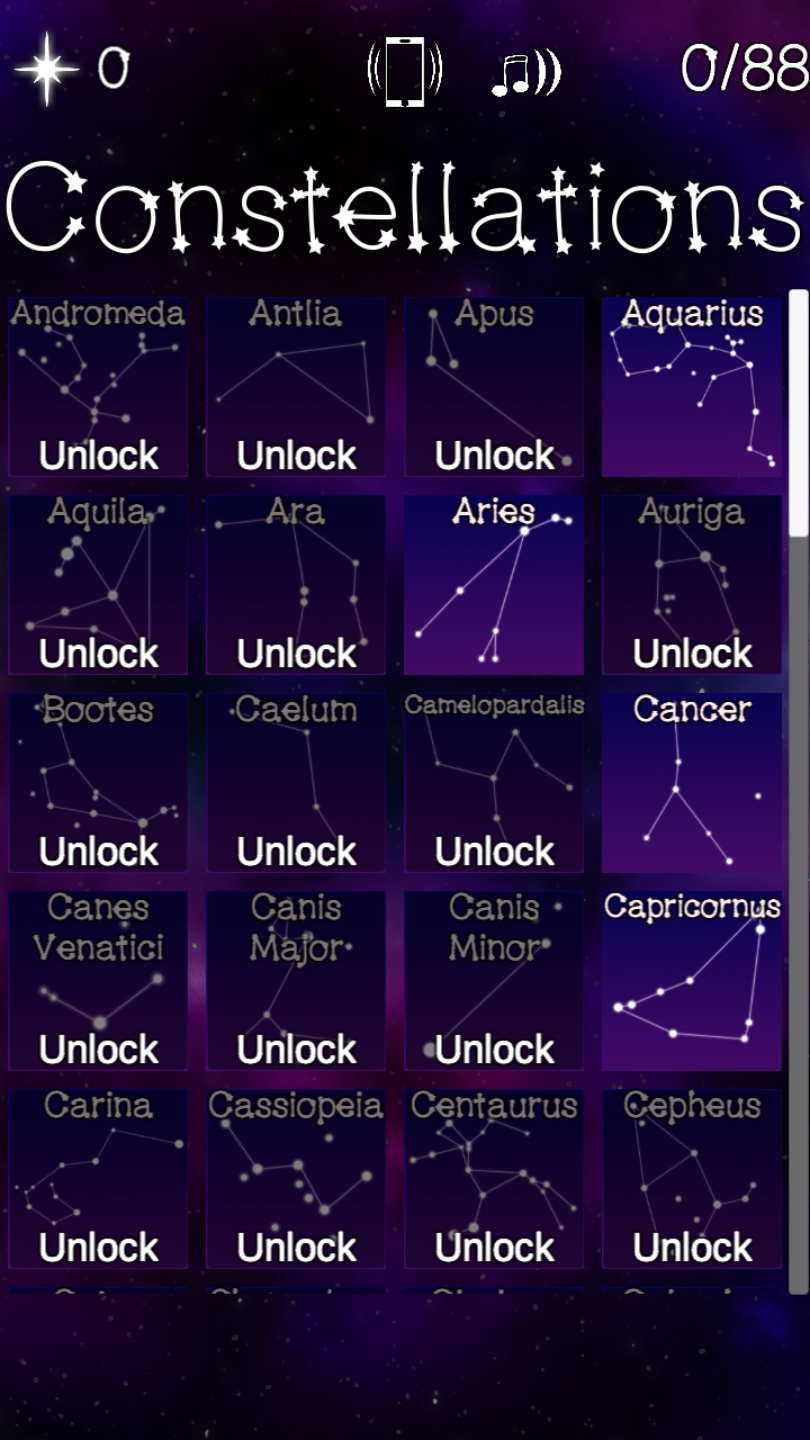Toggle the phone vibration icon
The width and height of the screenshot is (810, 1440).
pos(404,72)
